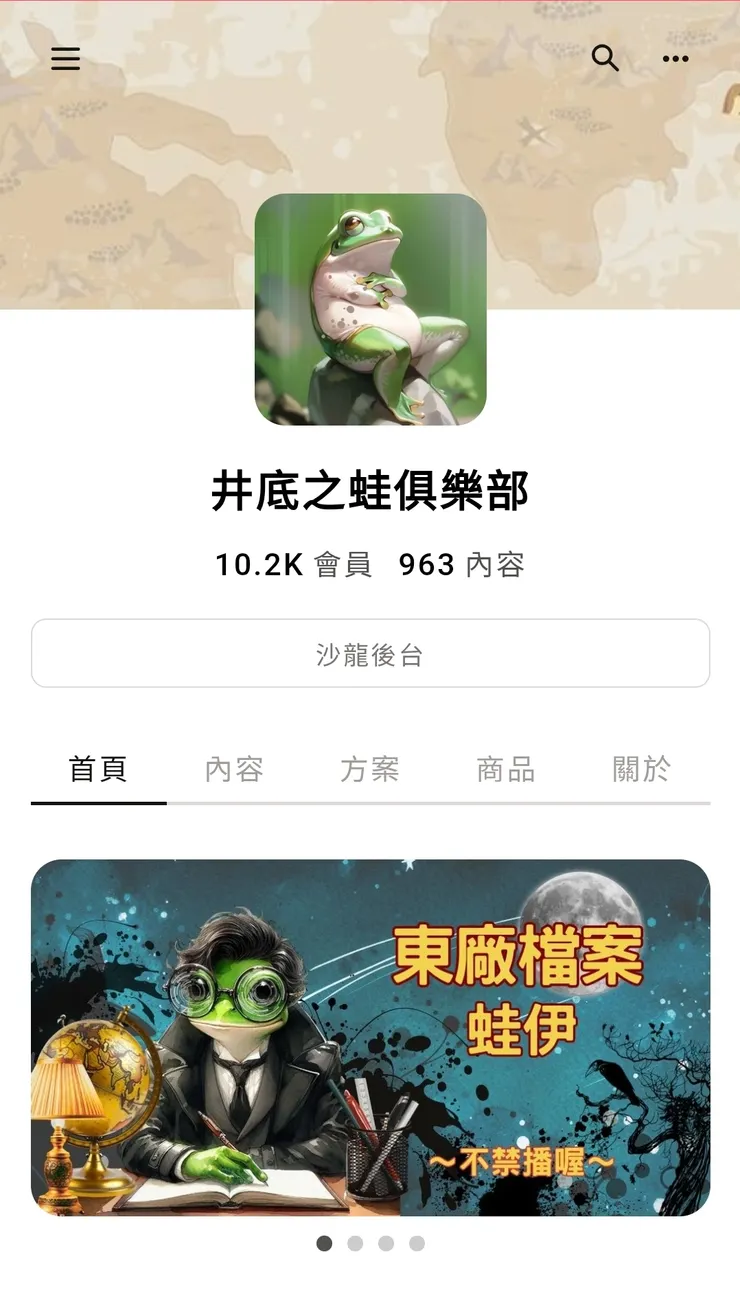The width and height of the screenshot is (740, 1298).
Task: View the 963 內容 content count
Action: 463,563
